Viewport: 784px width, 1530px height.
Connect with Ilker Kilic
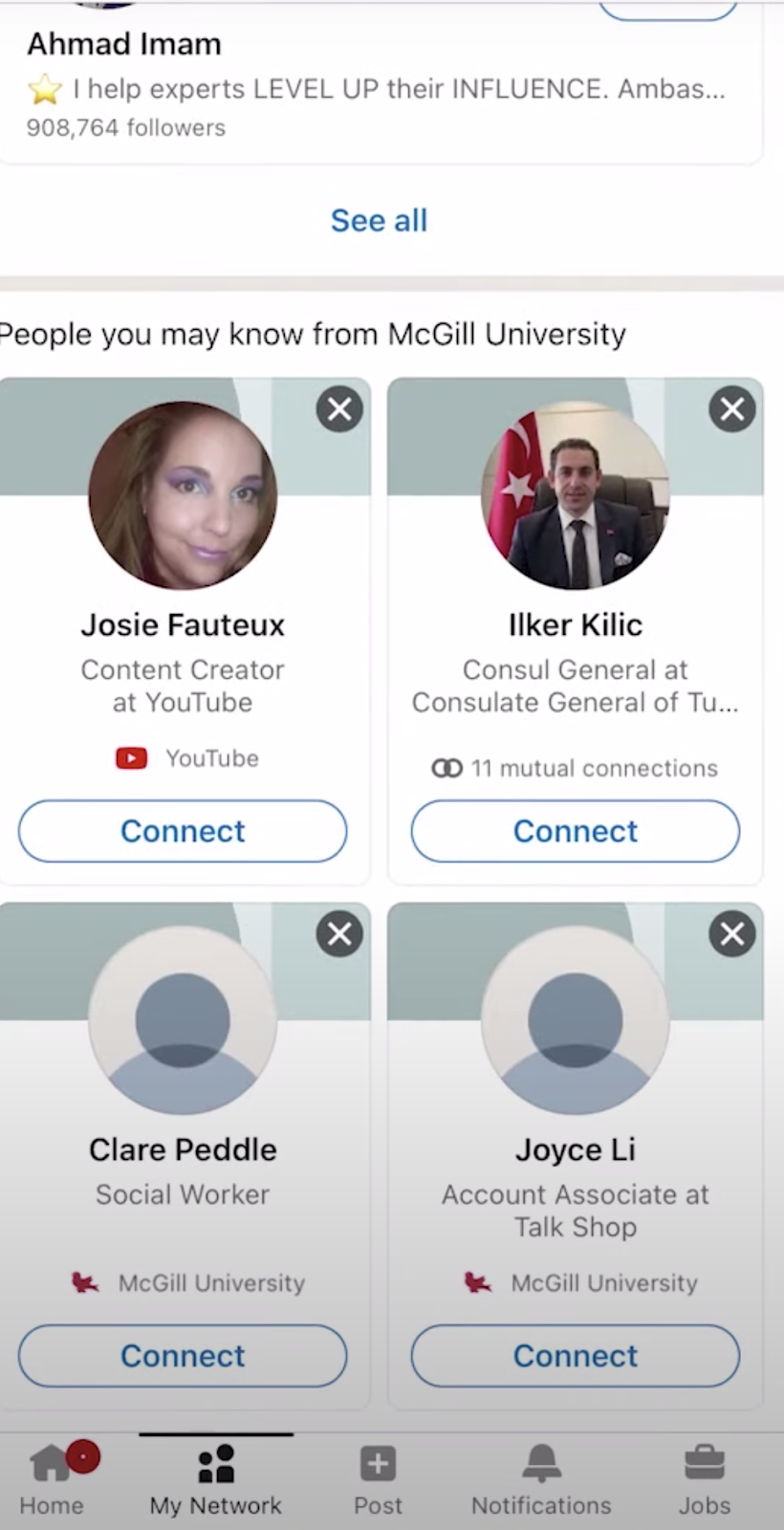(575, 831)
